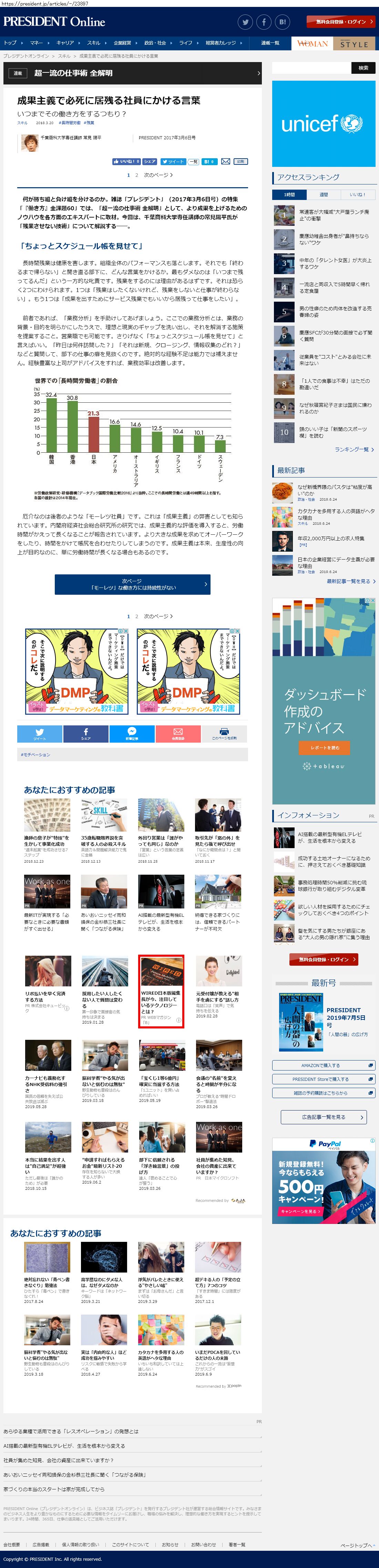The width and height of the screenshot is (379, 1568).
Task: Open the 超一流の仕事術 全解明 series banner
Action: 132,73
